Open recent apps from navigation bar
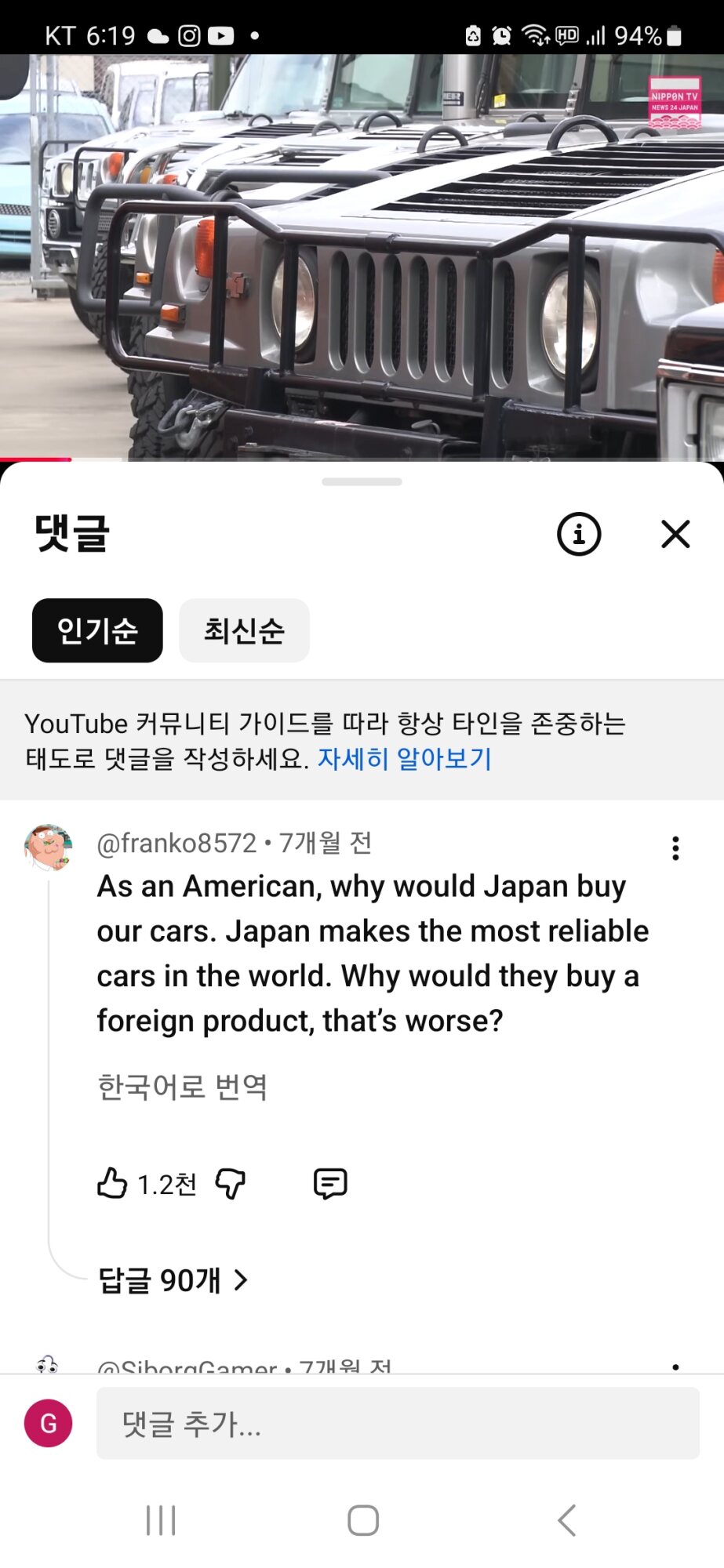724x1568 pixels. (161, 1520)
